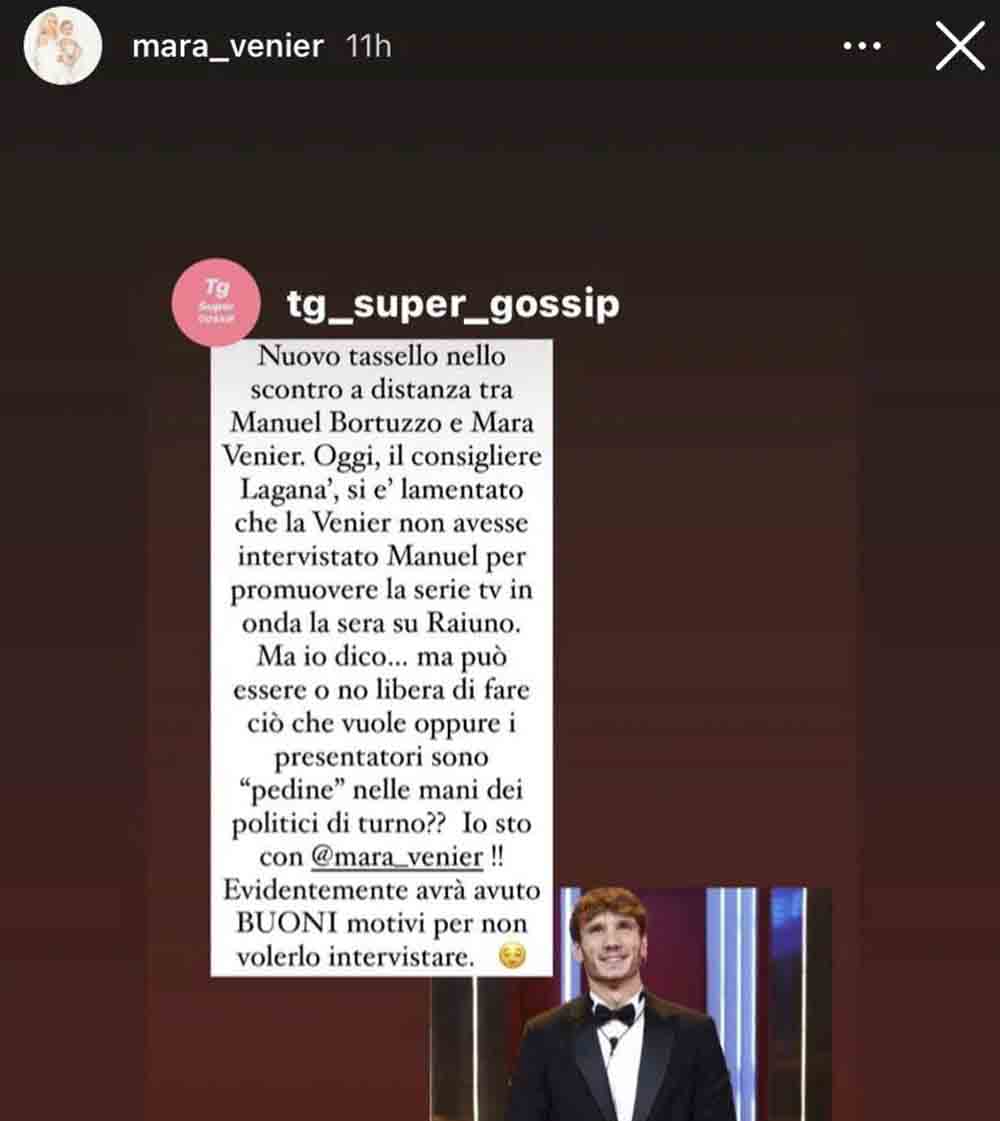Close the story viewer
1000x1121 pixels.
pos(960,47)
